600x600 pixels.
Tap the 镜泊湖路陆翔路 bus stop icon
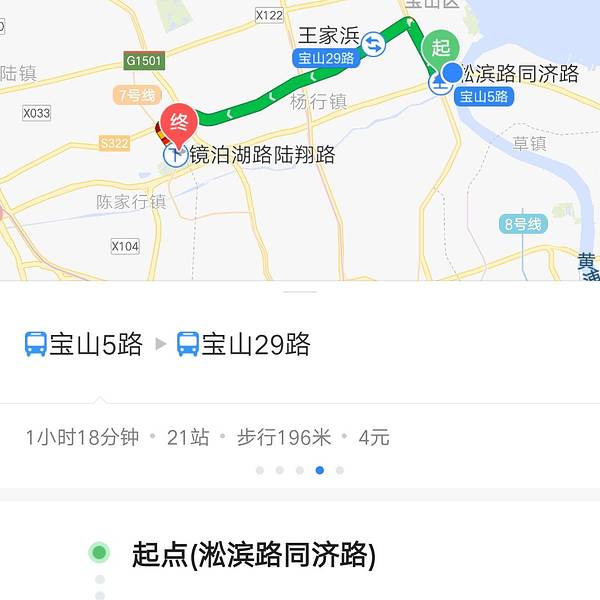(x=175, y=154)
